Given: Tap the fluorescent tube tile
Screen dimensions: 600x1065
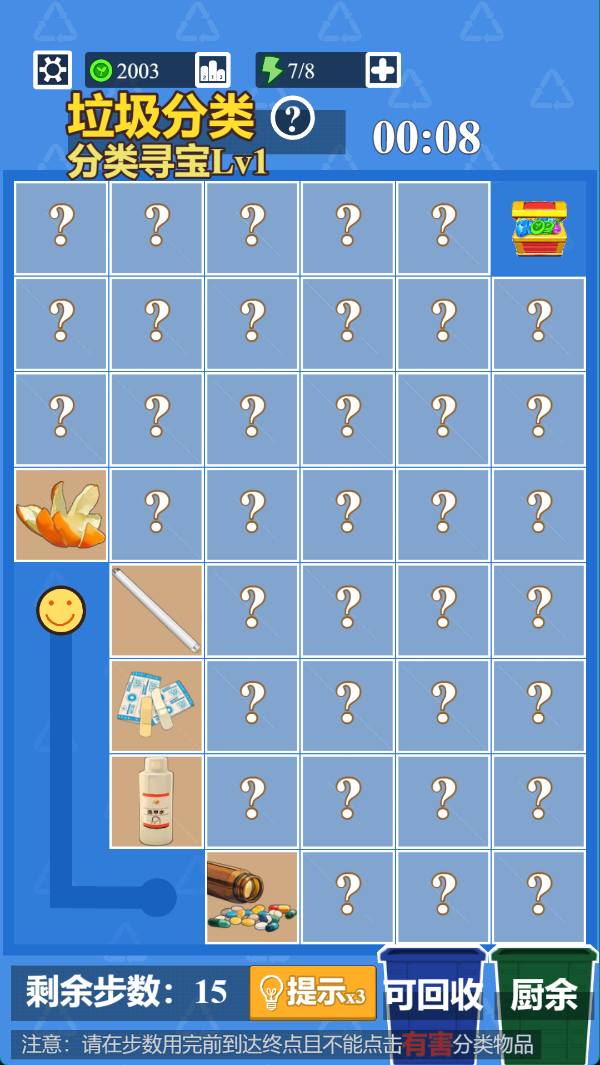Looking at the screenshot, I should click(x=157, y=611).
